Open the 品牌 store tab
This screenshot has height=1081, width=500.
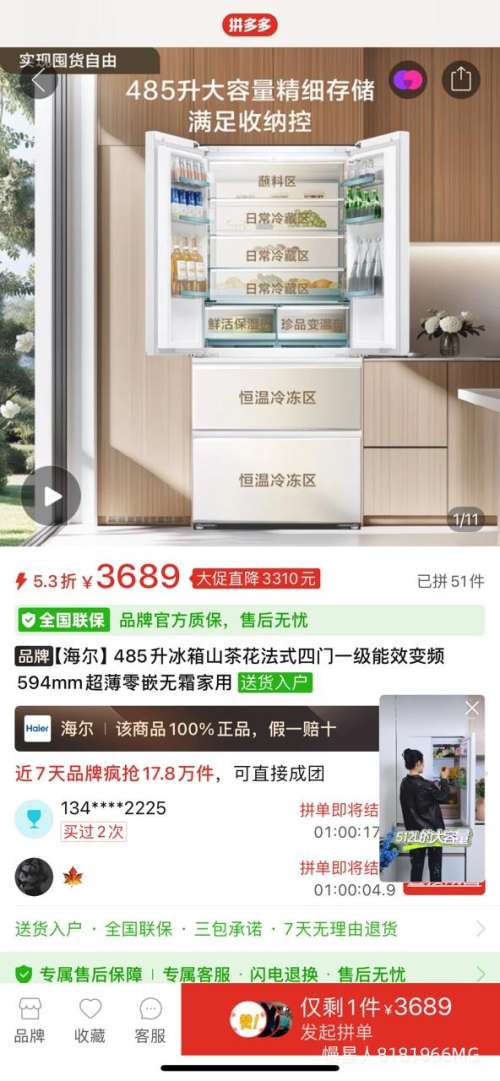(x=30, y=1020)
